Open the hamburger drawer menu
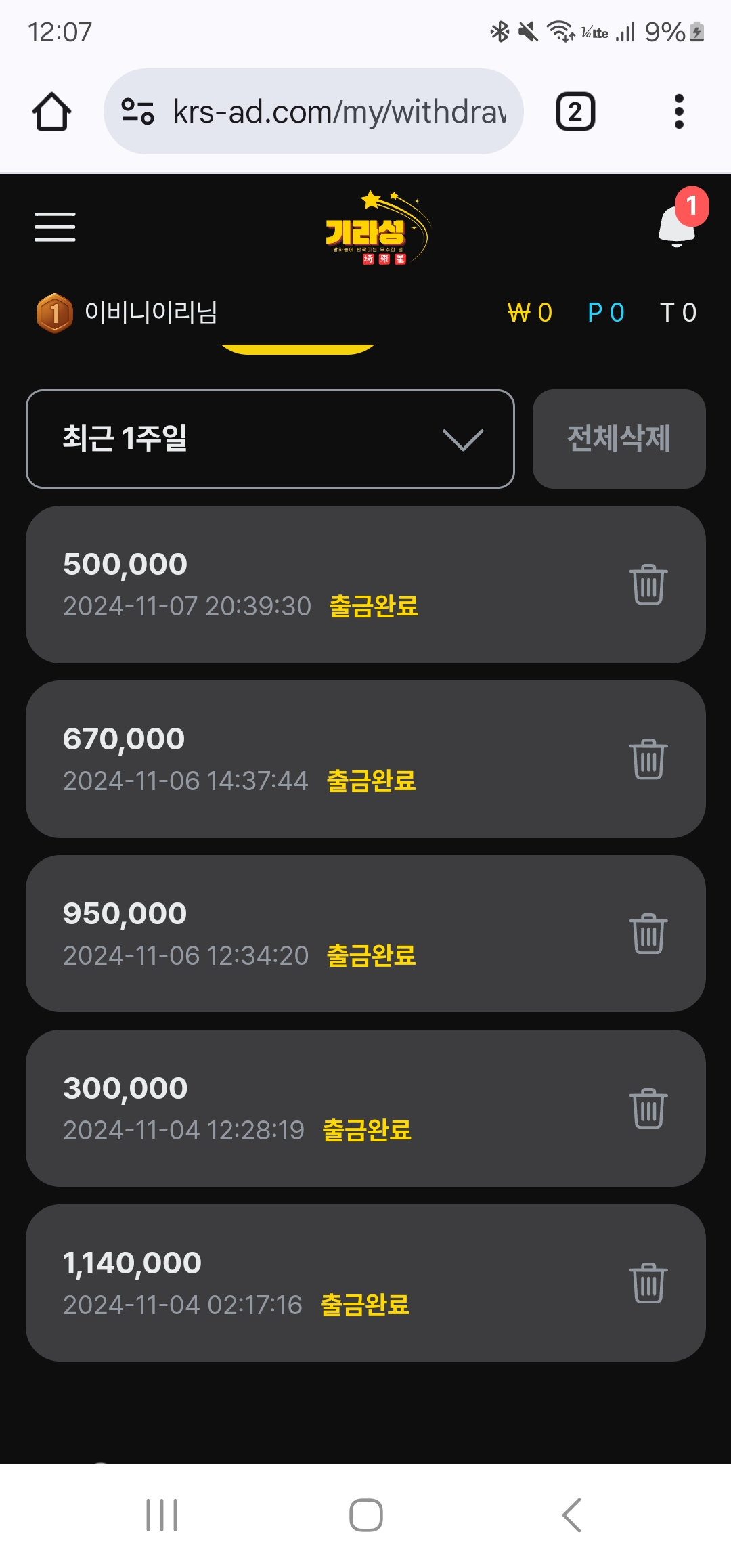 click(55, 227)
